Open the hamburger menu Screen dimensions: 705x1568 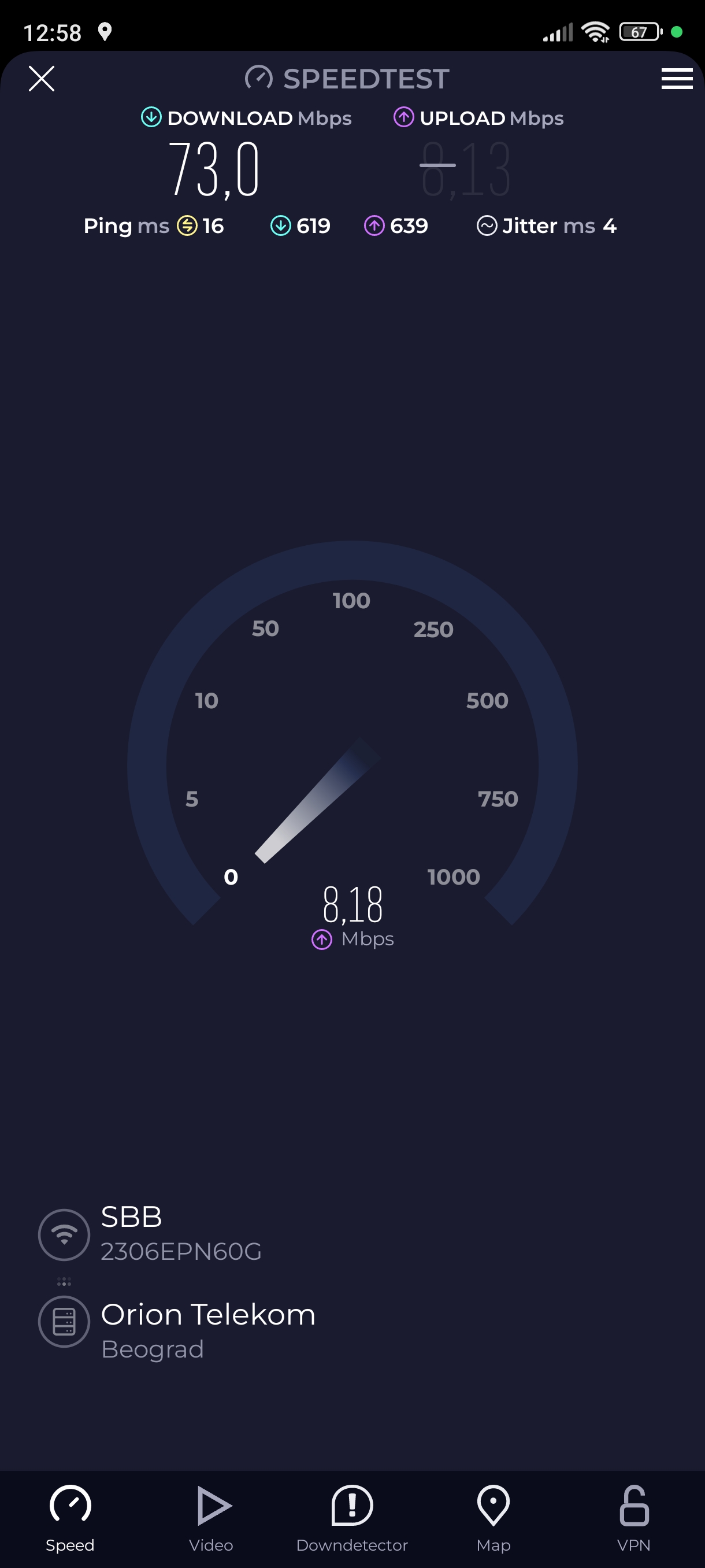677,79
